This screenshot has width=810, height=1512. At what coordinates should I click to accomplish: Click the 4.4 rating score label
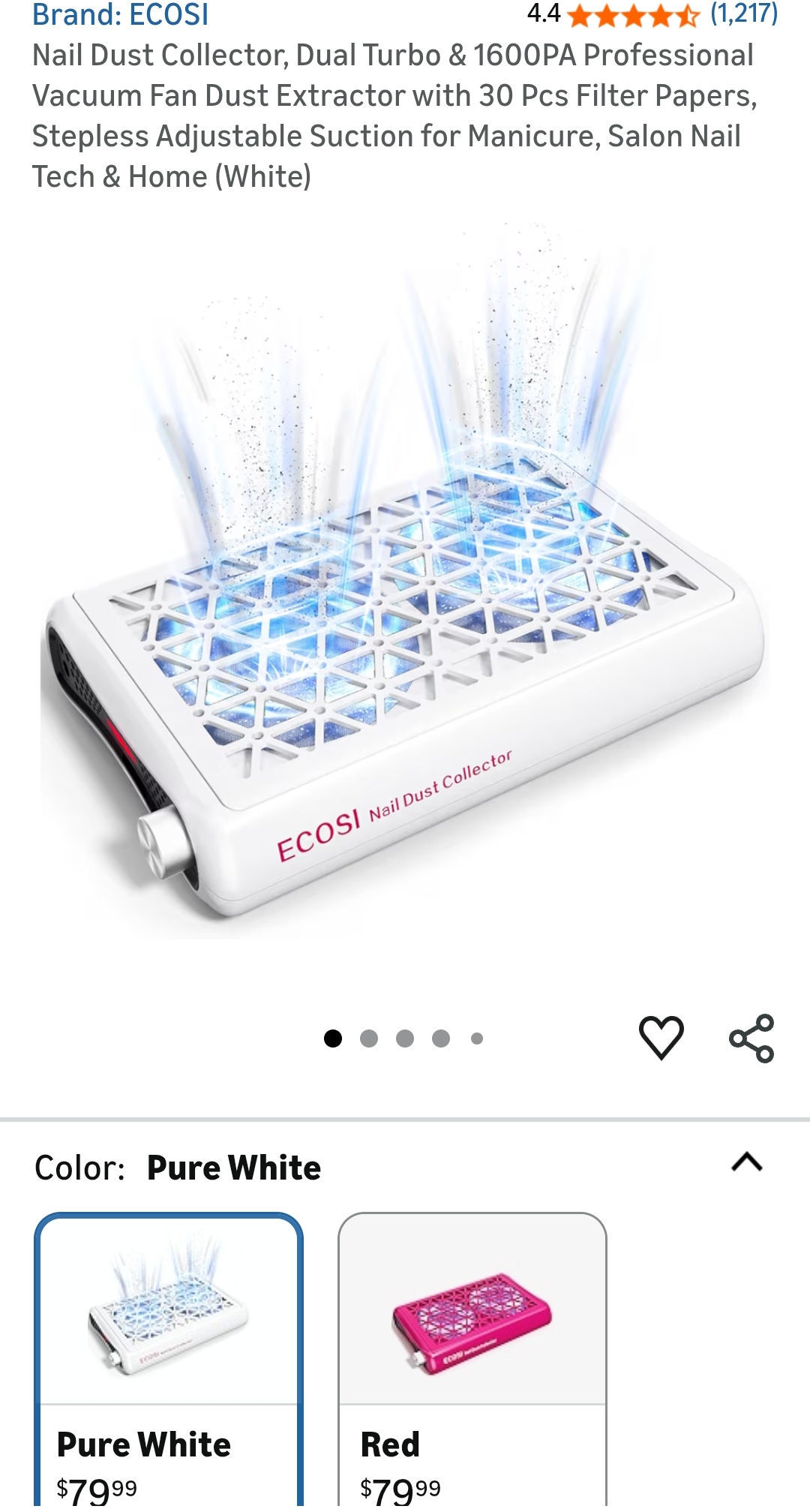(543, 13)
